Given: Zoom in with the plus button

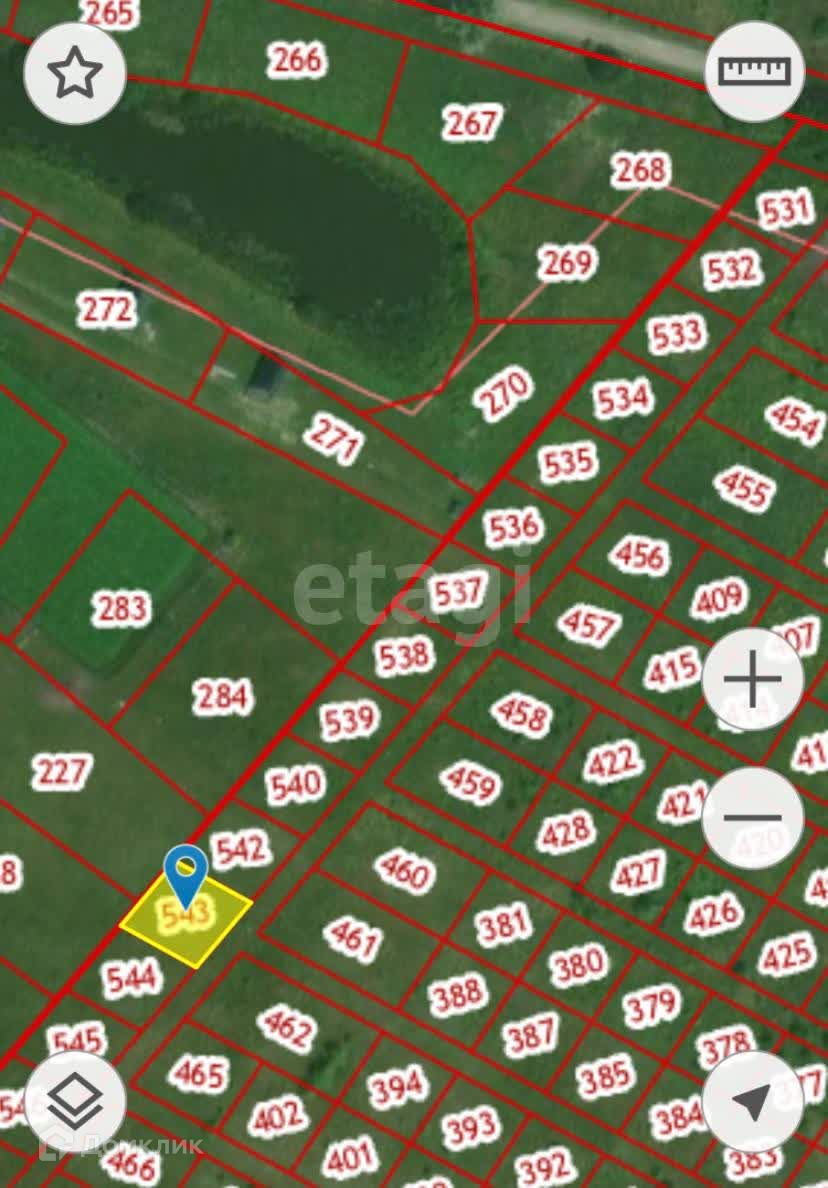Looking at the screenshot, I should pos(752,678).
